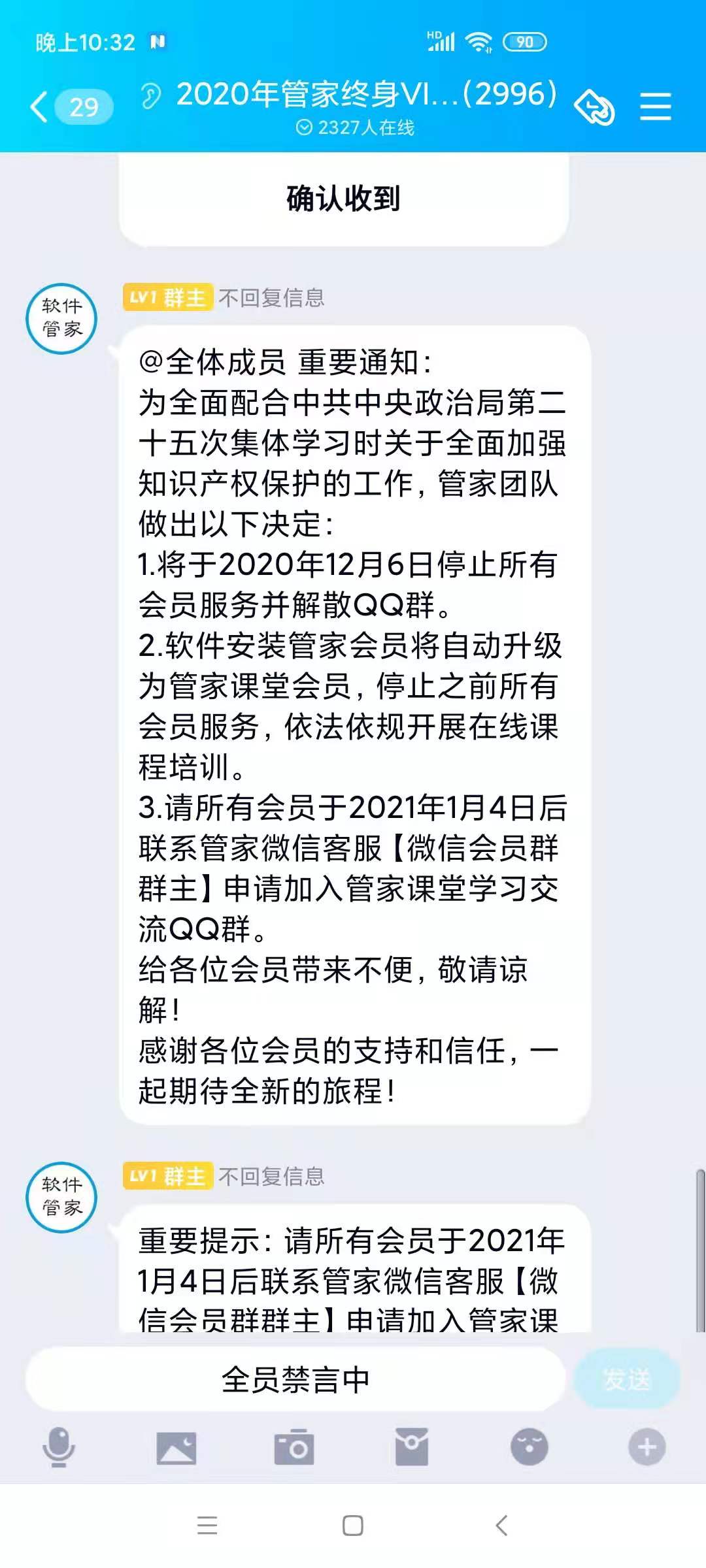Tap the system home button

pos(353,1526)
